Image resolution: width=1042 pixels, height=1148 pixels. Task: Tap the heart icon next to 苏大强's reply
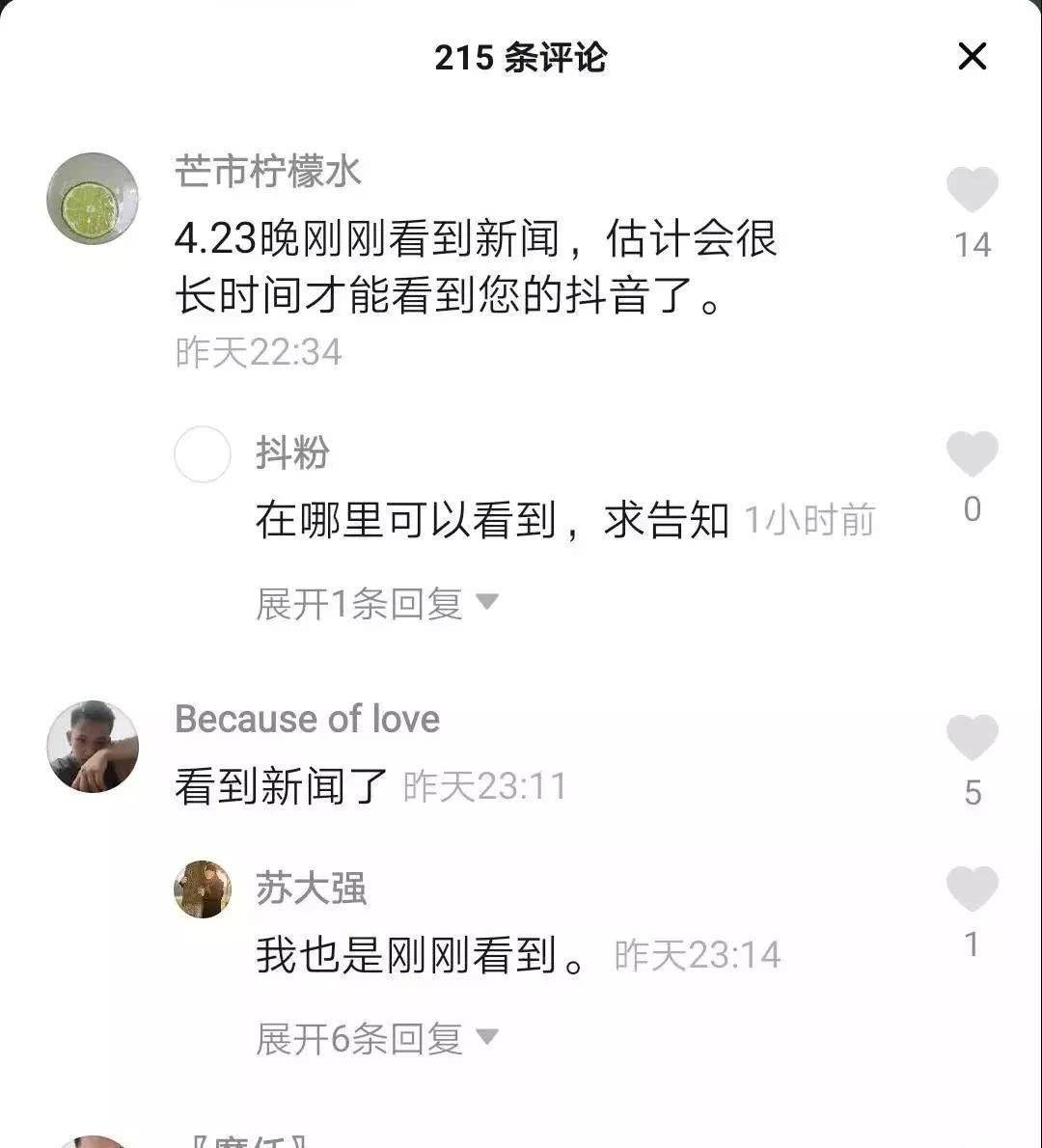970,888
